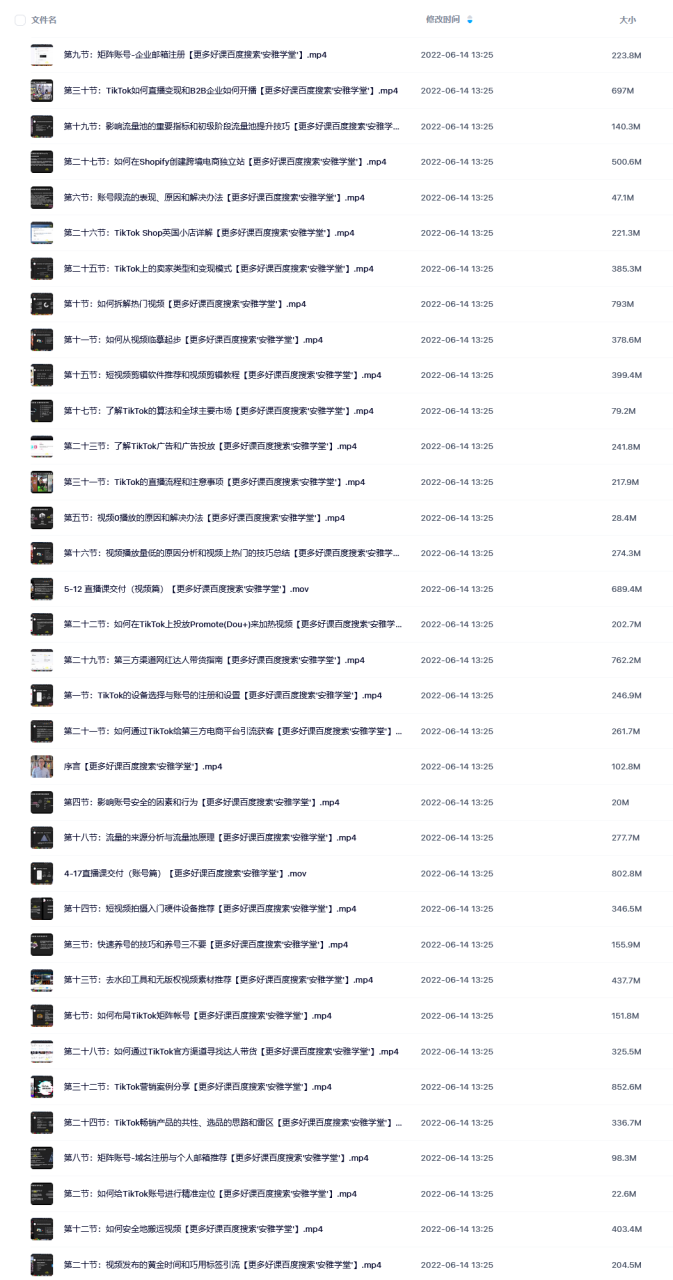Open 第三十节 TikTok如何直播变现 video
The height and width of the screenshot is (1280, 673).
(230, 91)
